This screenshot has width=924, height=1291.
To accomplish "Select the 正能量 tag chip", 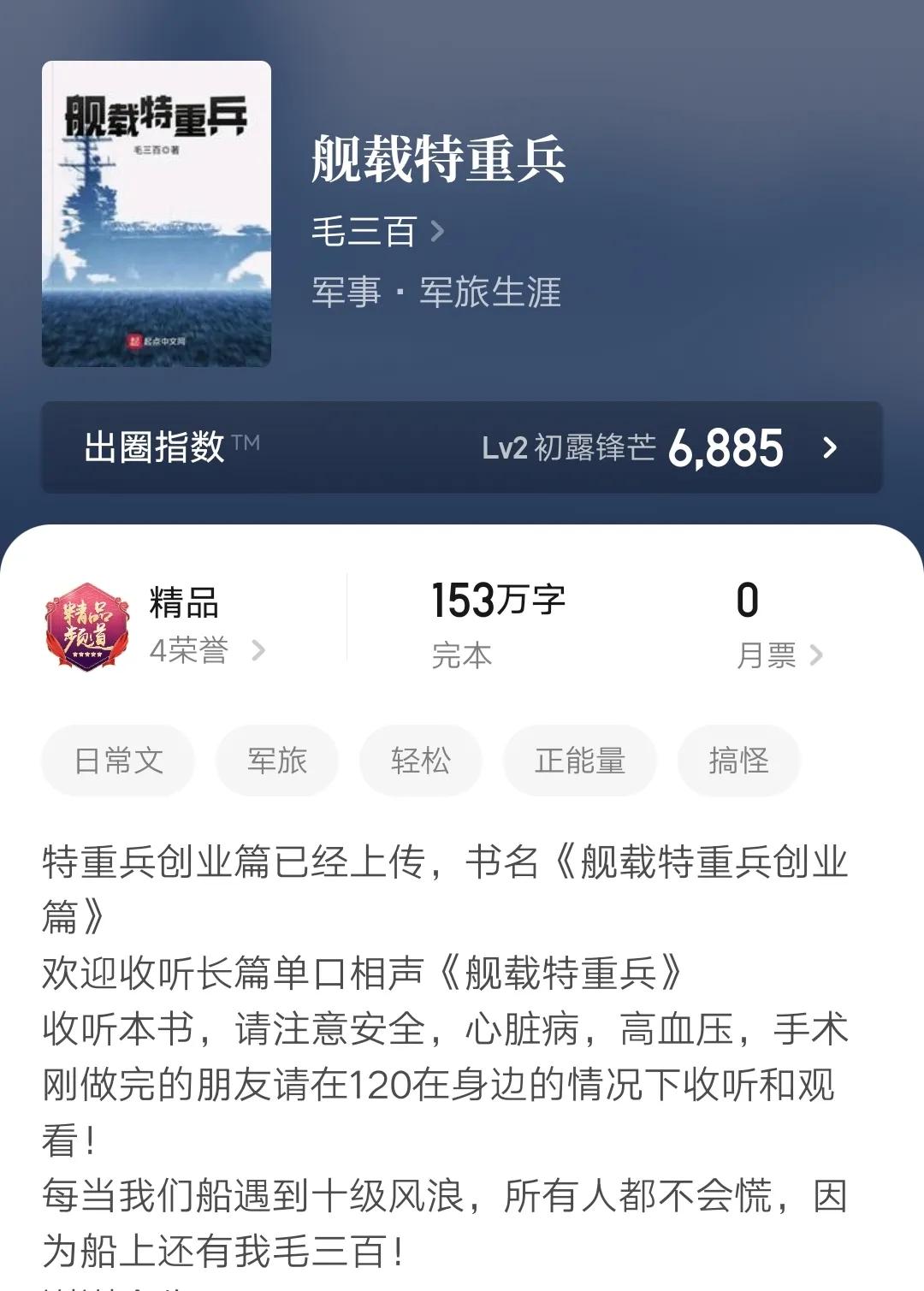I will (x=579, y=761).
